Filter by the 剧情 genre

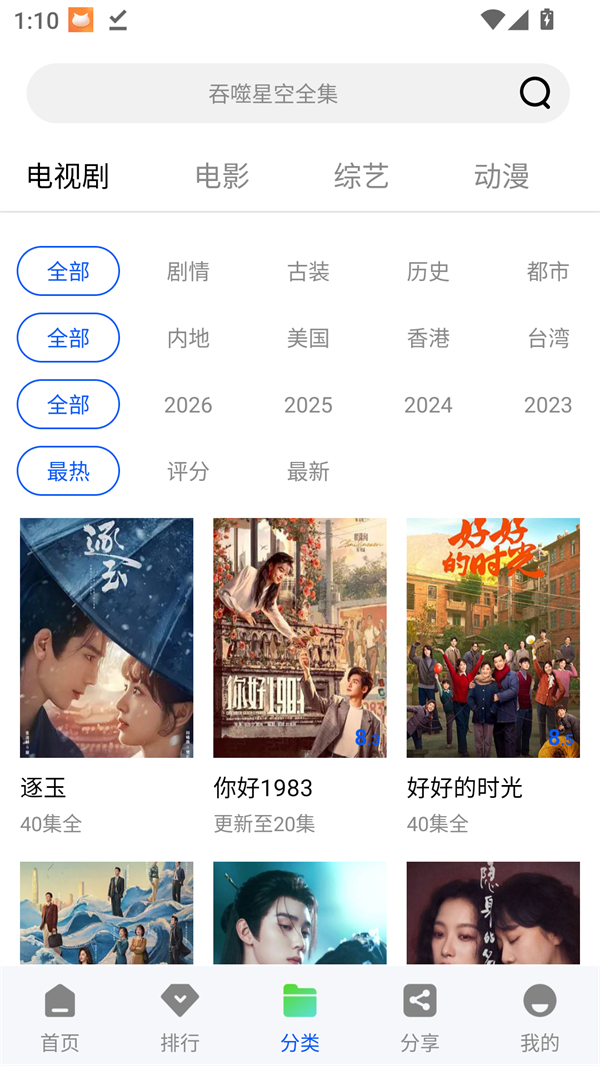click(x=188, y=271)
